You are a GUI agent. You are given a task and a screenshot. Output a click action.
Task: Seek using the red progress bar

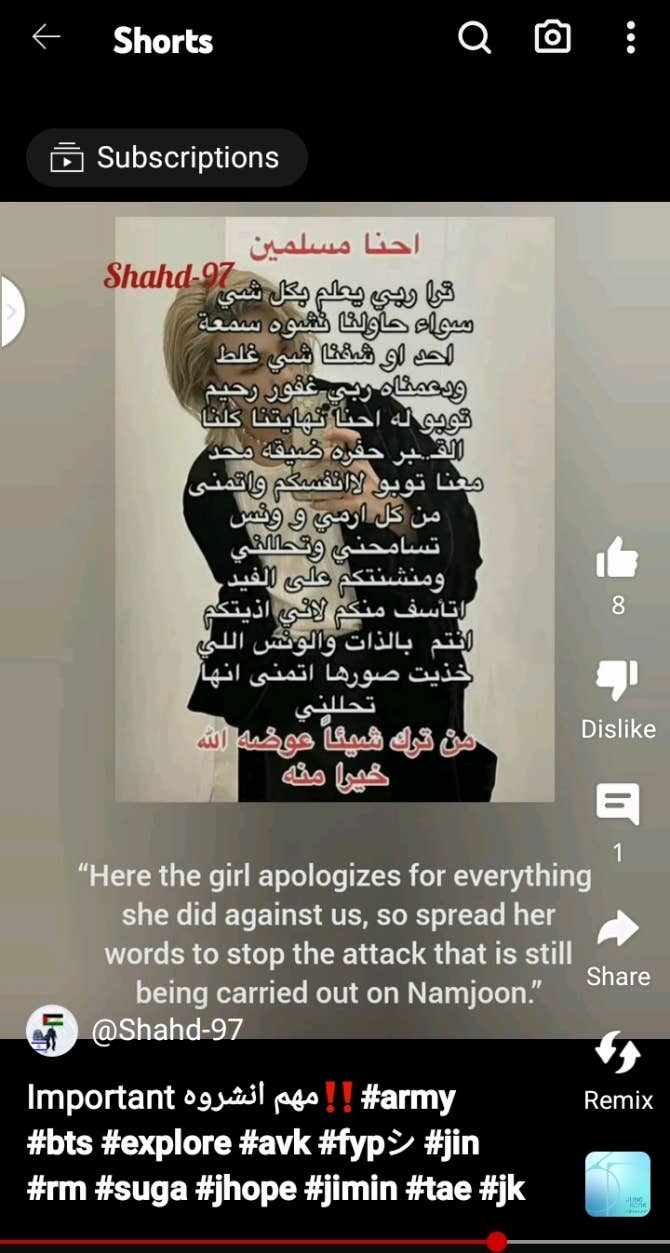(x=496, y=1242)
